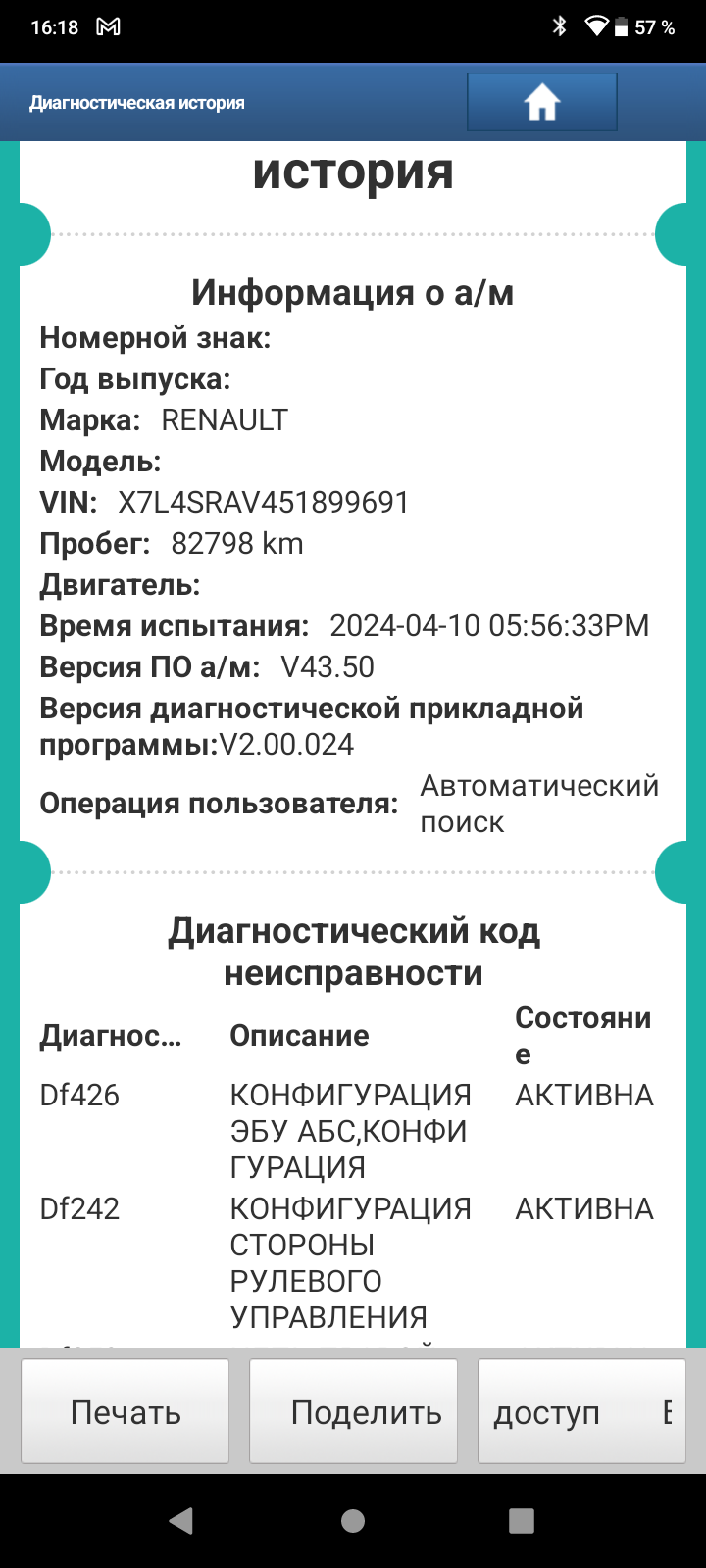The width and height of the screenshot is (706, 1568).
Task: Open recent apps from navigation bar
Action: point(522,1520)
